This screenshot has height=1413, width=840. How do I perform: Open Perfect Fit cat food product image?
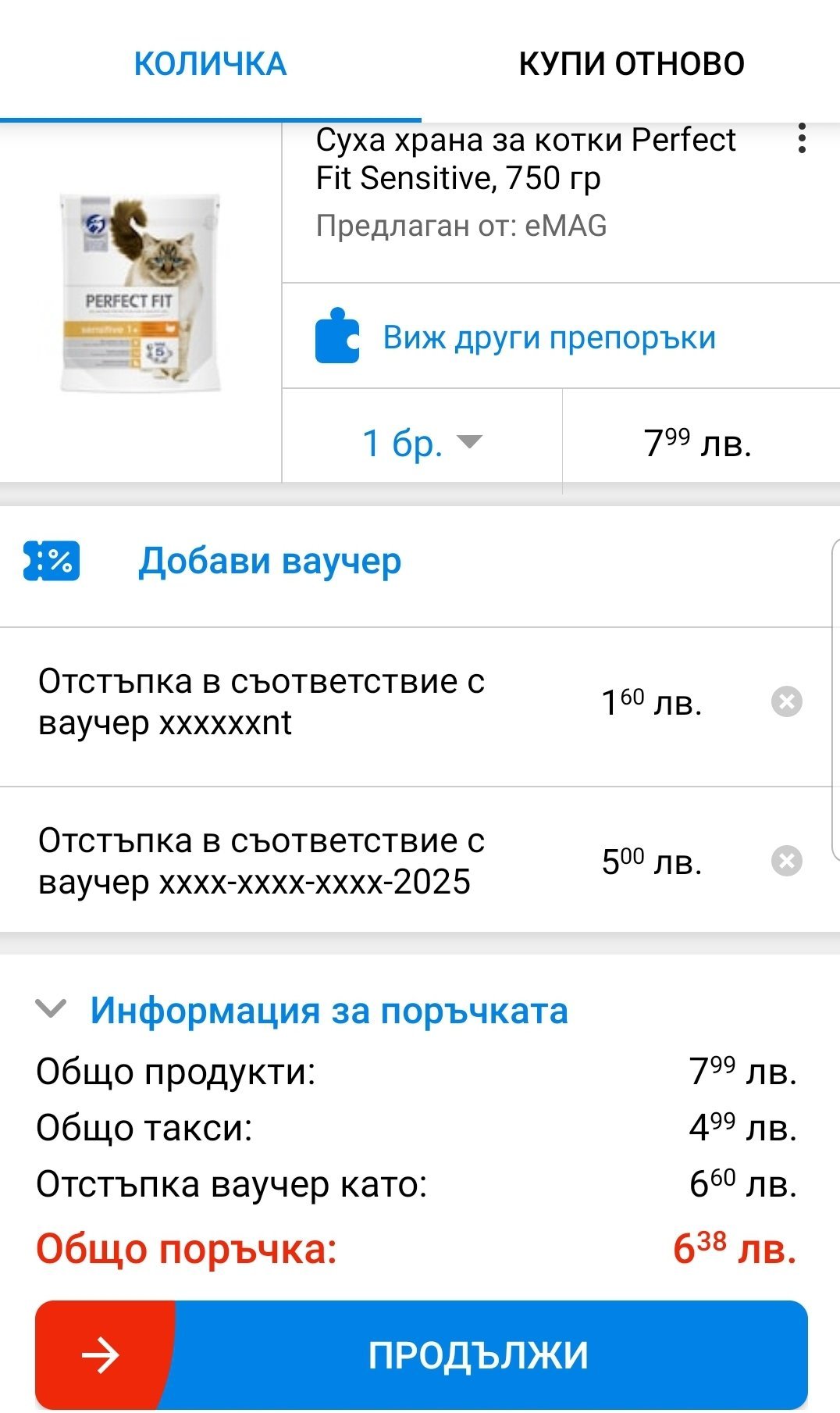(141, 294)
